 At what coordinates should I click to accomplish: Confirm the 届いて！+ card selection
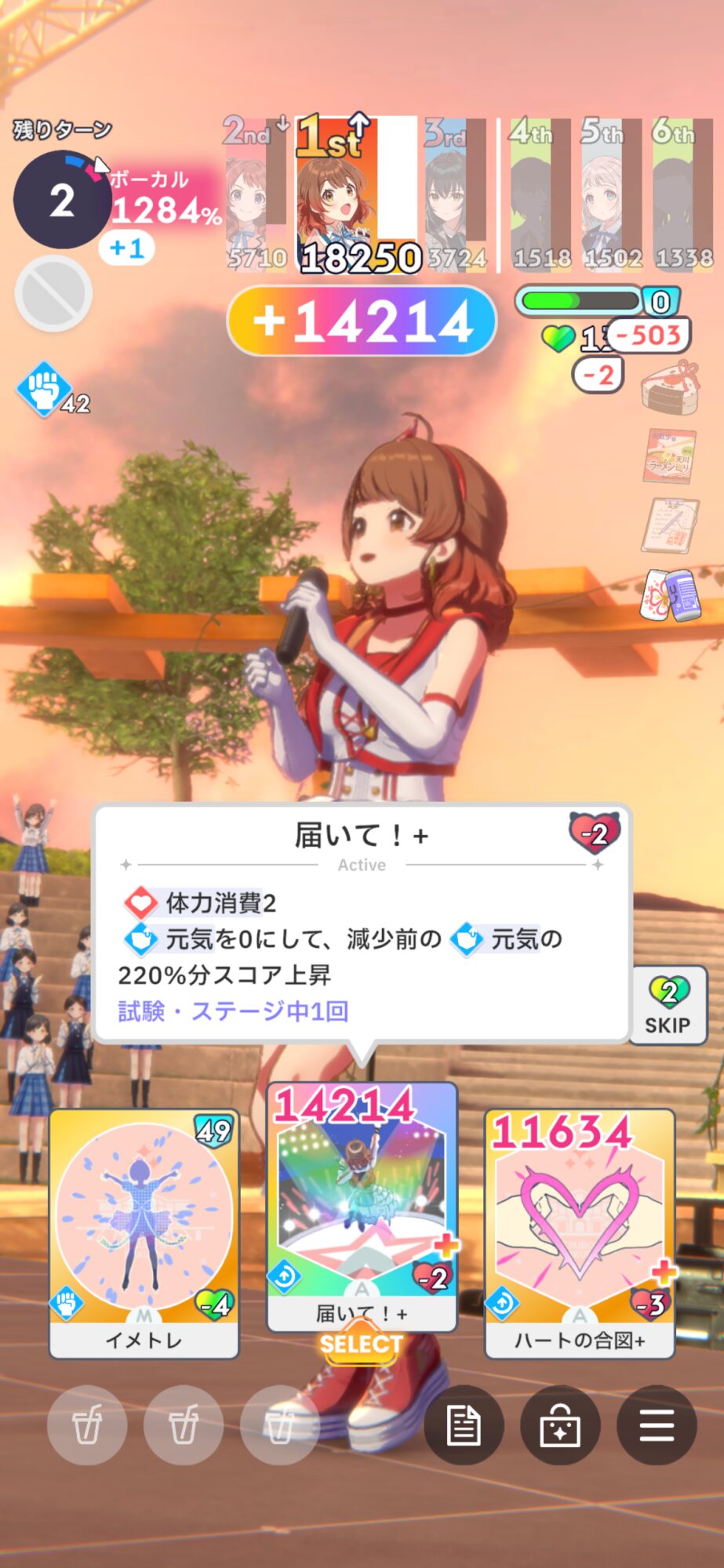[x=361, y=1344]
